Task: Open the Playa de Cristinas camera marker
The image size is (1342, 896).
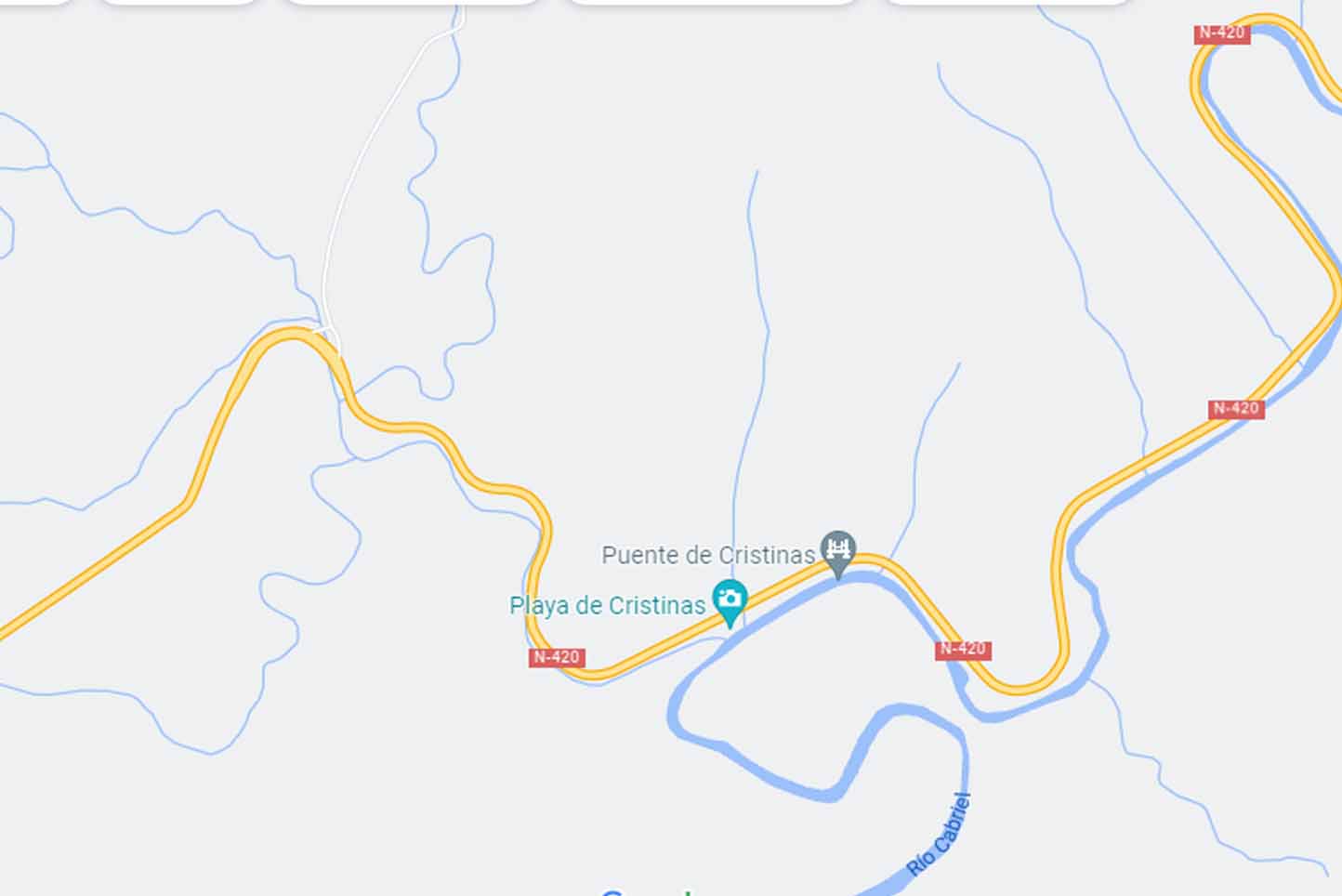Action: [730, 599]
